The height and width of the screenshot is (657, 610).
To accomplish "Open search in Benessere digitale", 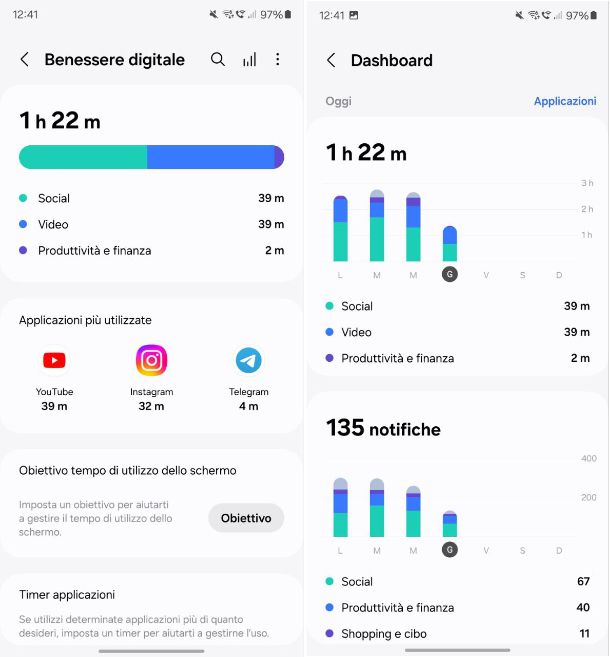I will 218,60.
